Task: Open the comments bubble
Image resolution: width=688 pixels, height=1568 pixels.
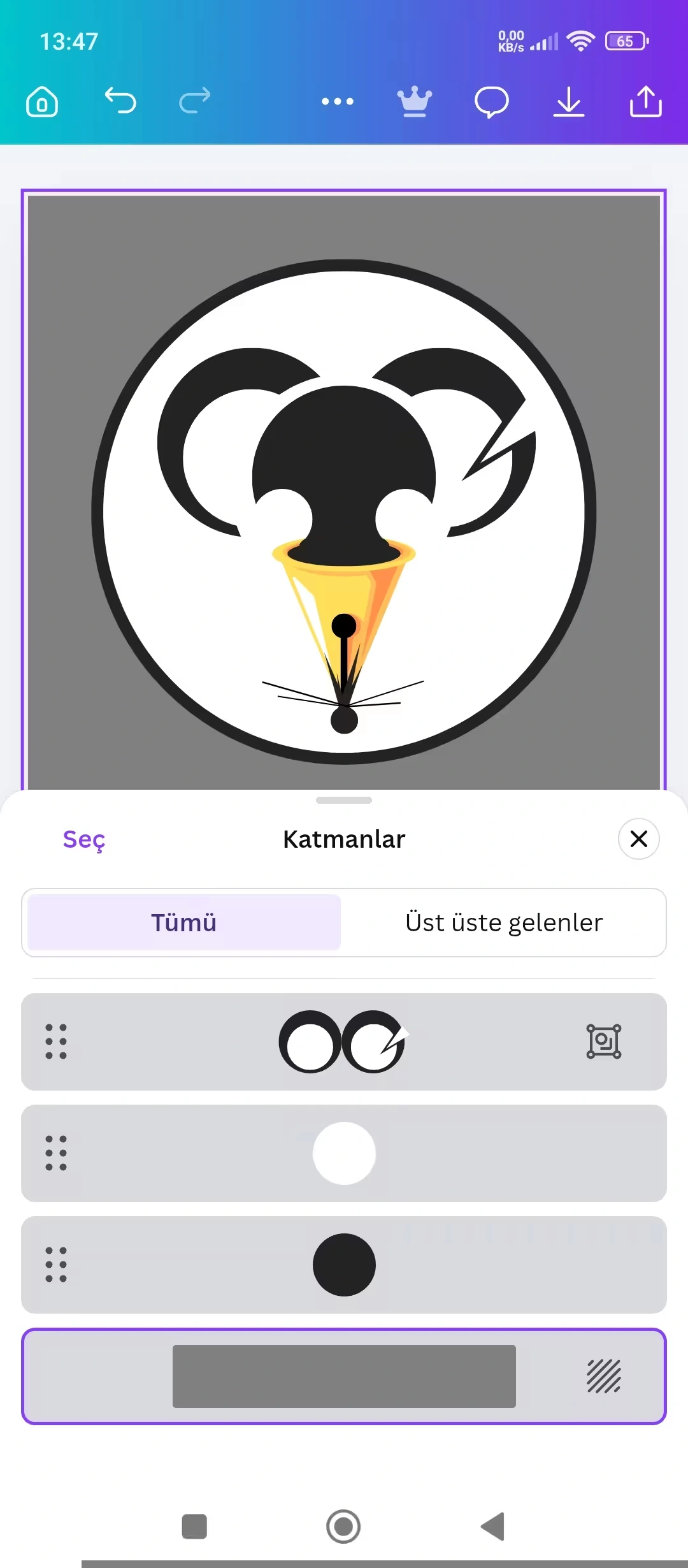Action: 491,101
